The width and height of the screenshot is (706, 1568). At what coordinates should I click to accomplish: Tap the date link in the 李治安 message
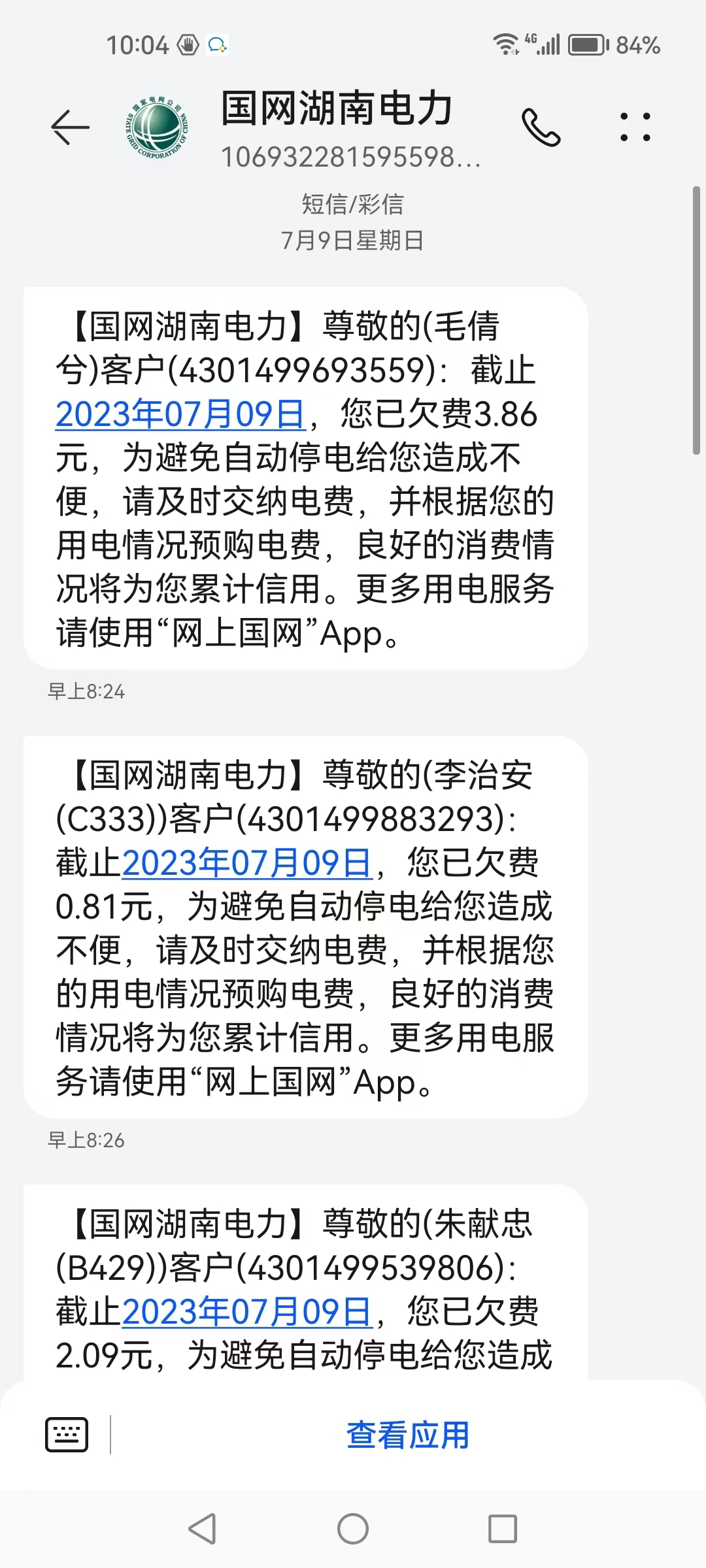[247, 863]
